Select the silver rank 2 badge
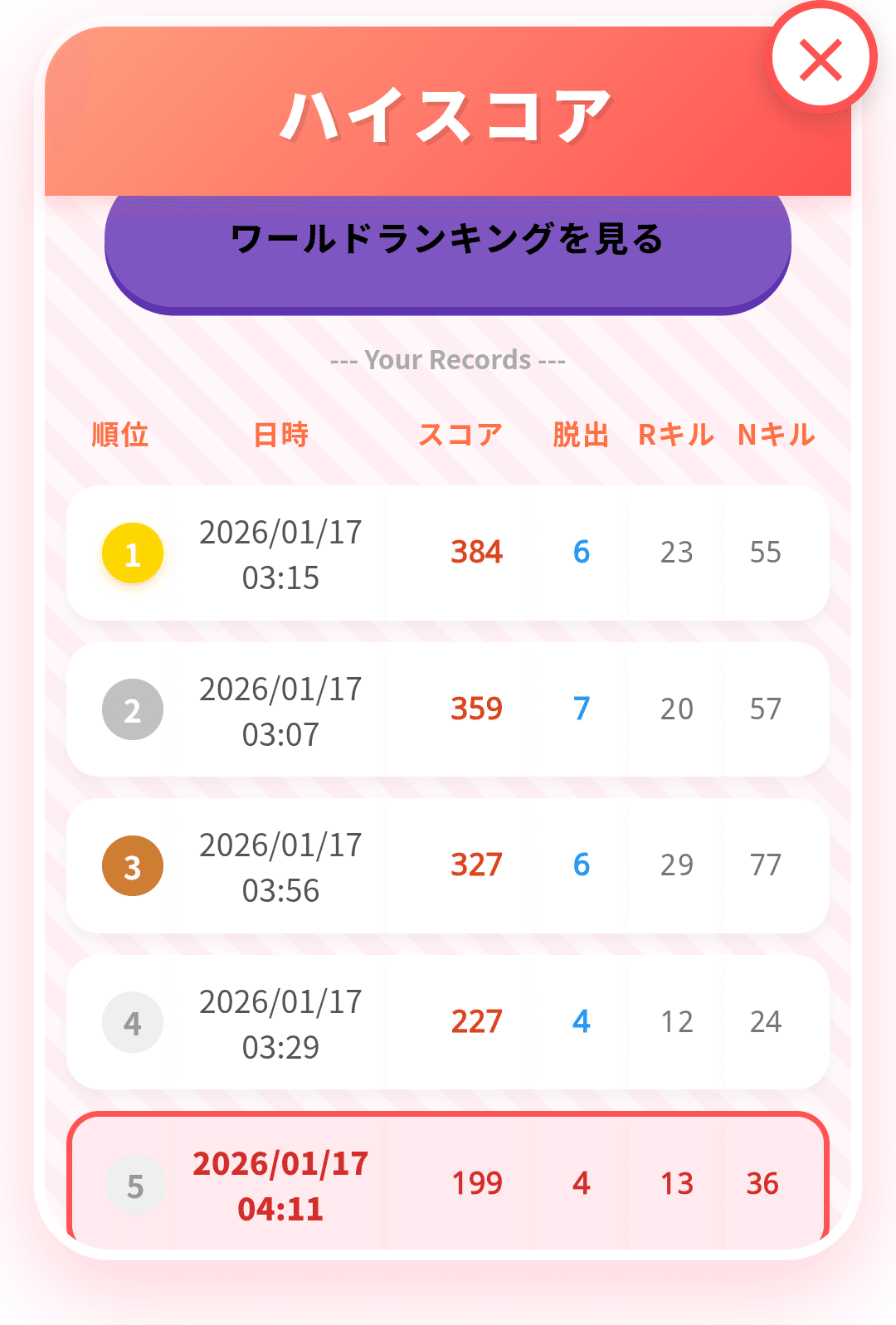This screenshot has height=1325, width=896. (134, 709)
